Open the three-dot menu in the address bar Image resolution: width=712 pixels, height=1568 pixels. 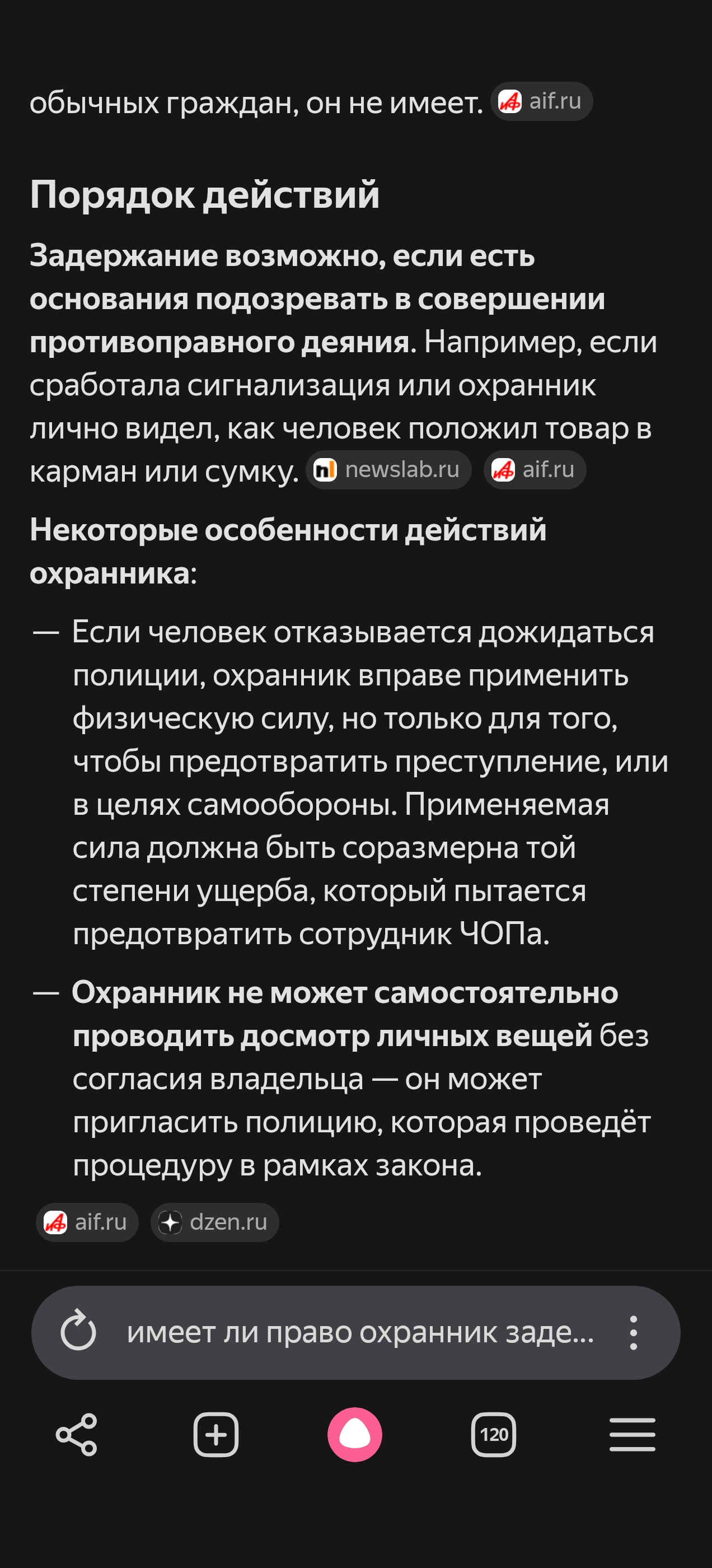[x=634, y=1333]
